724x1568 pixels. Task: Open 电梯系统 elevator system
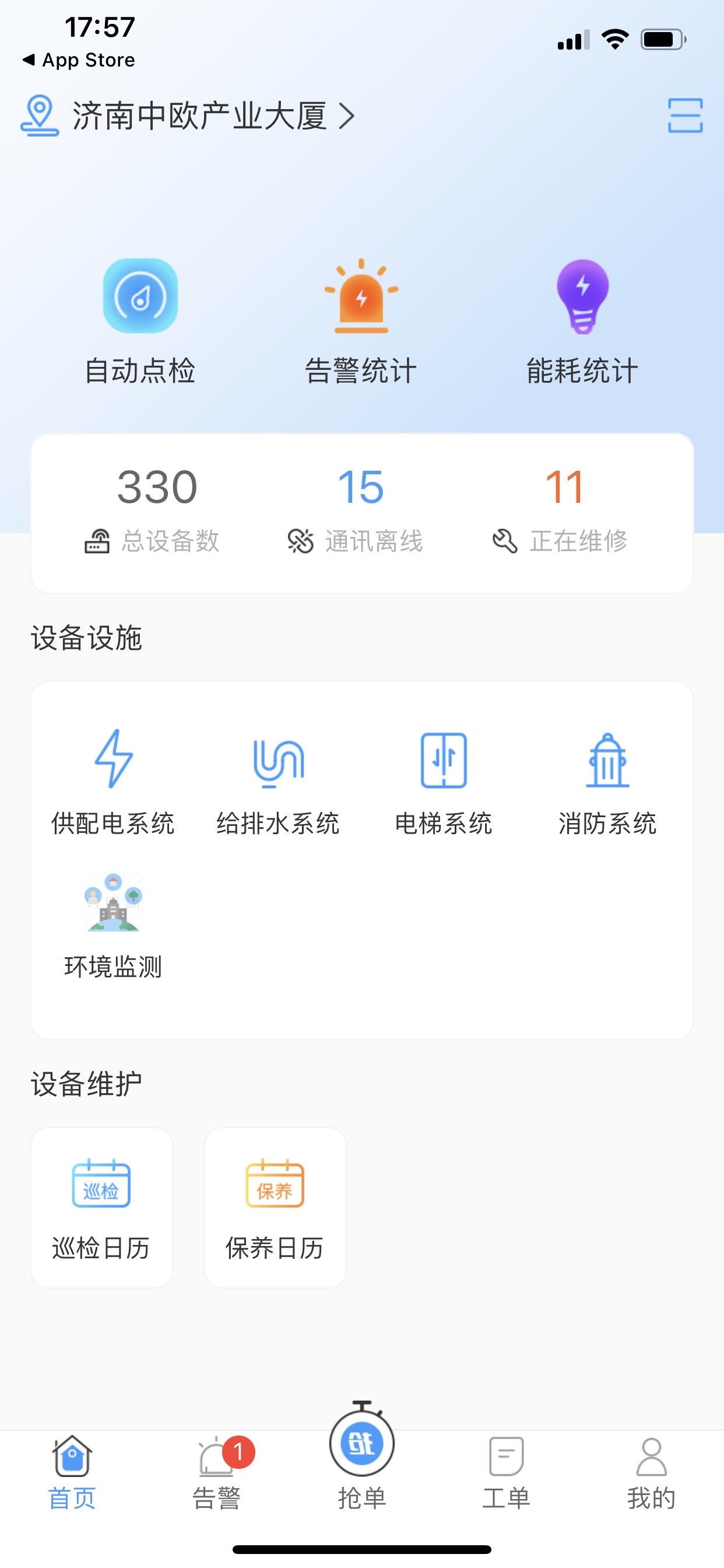[x=444, y=782]
